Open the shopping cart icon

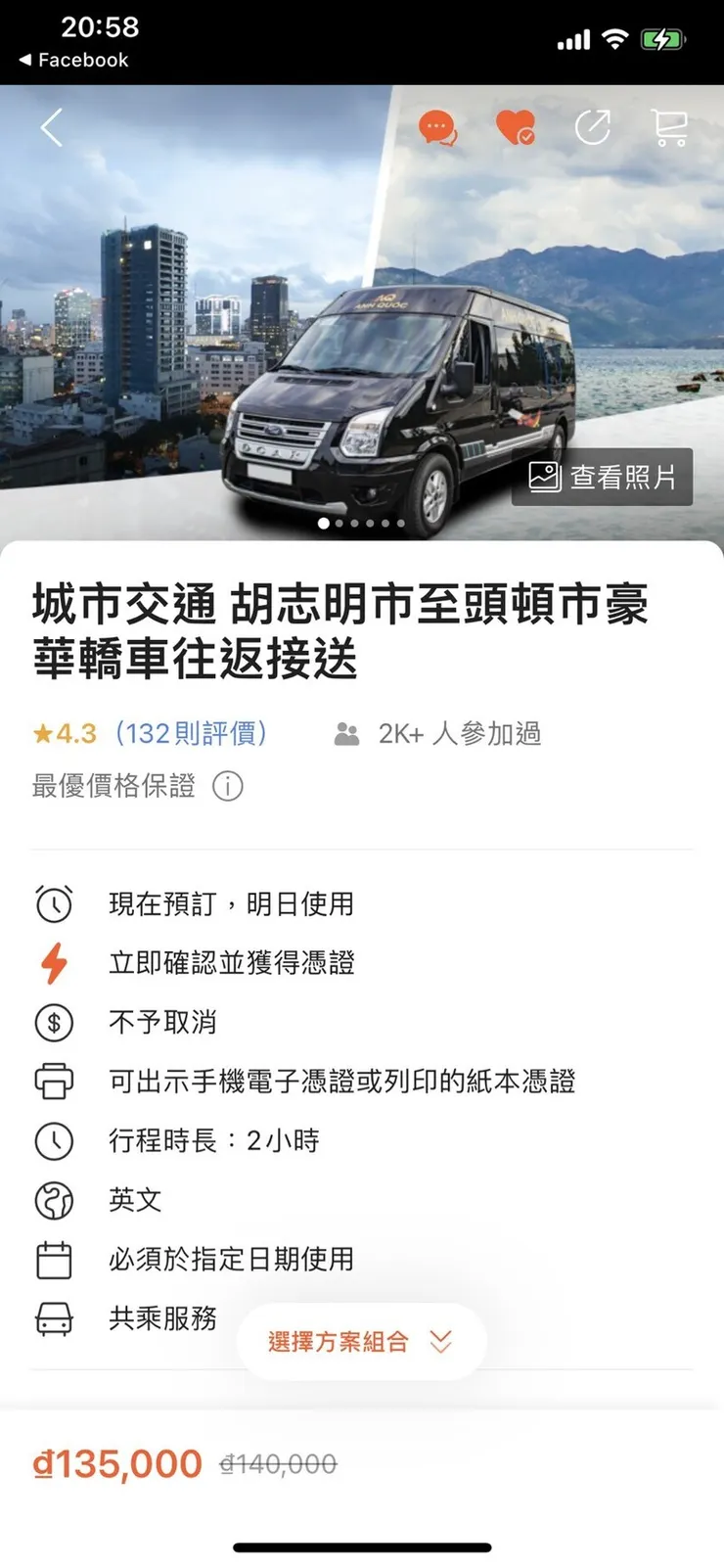click(x=670, y=127)
